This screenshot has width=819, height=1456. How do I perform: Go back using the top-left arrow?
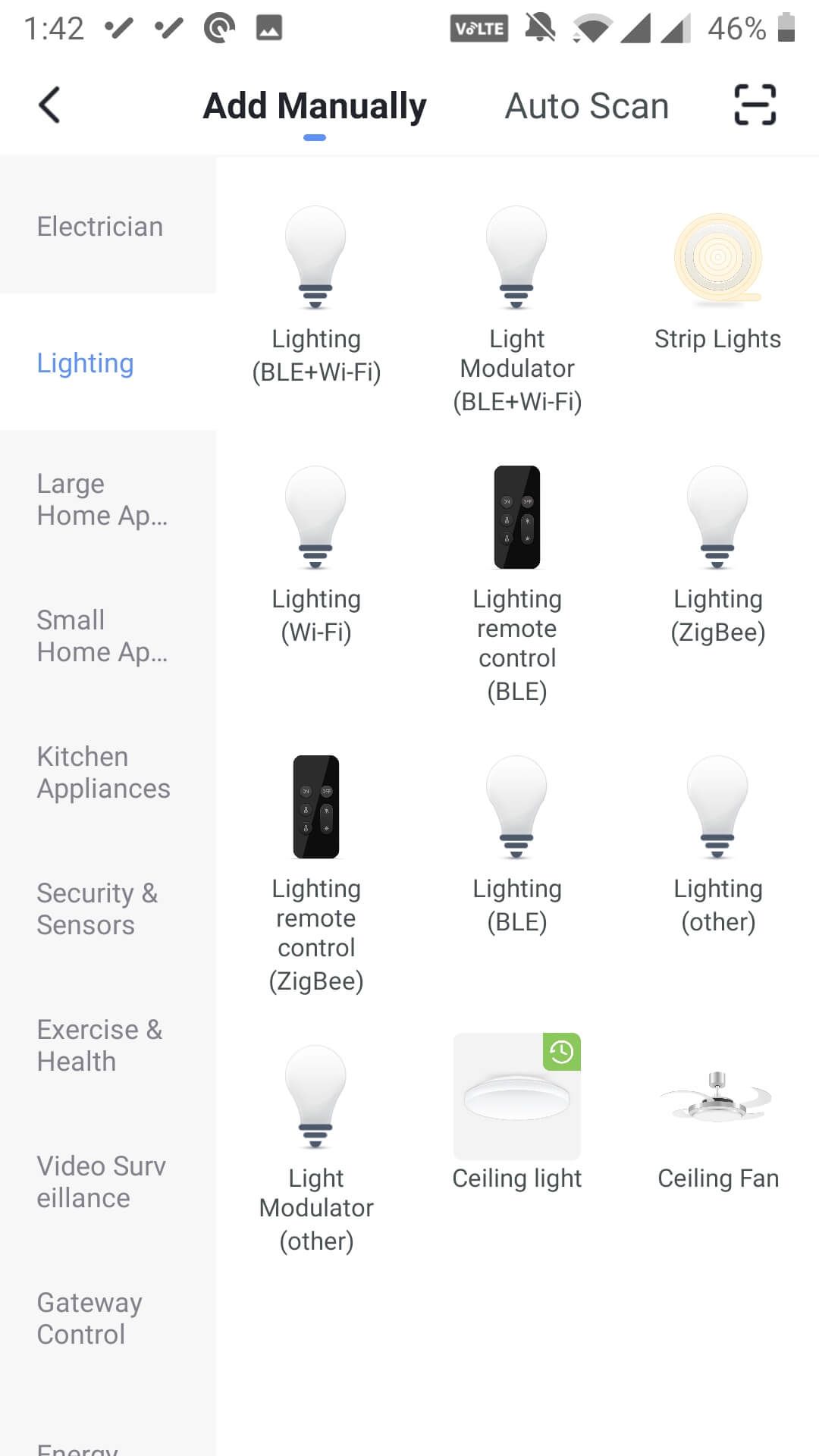[50, 105]
